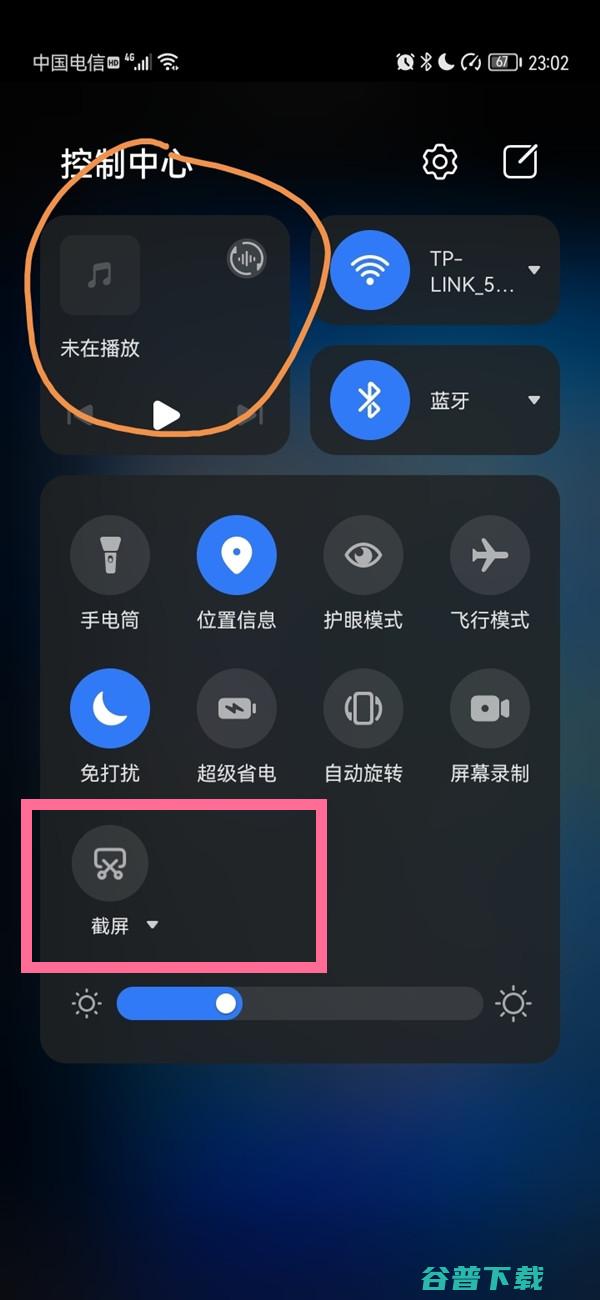Expand the 蓝牙 device list arrow
Image resolution: width=600 pixels, height=1300 pixels.
coord(534,400)
